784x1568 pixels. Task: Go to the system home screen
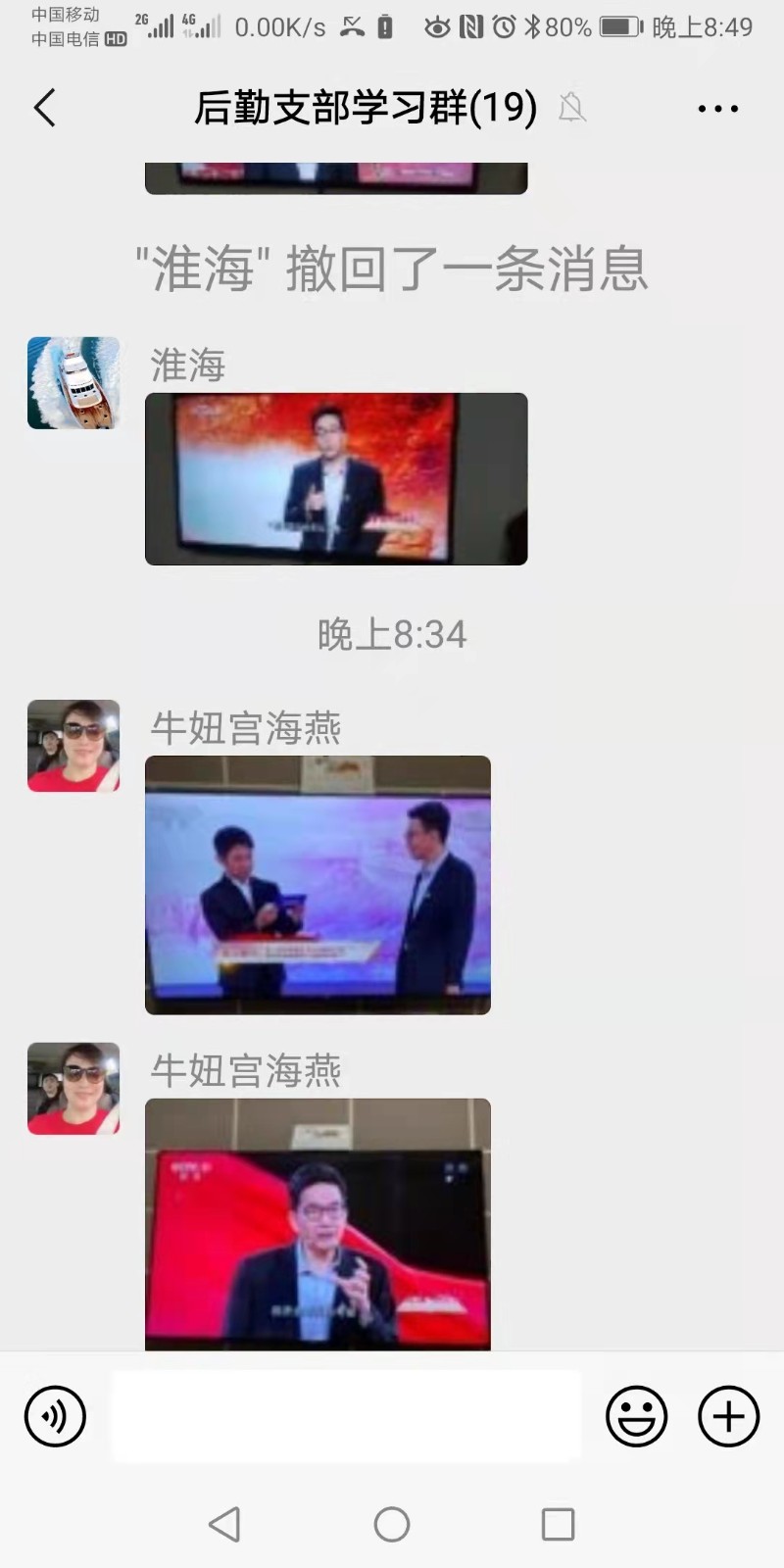pyautogui.click(x=392, y=1524)
